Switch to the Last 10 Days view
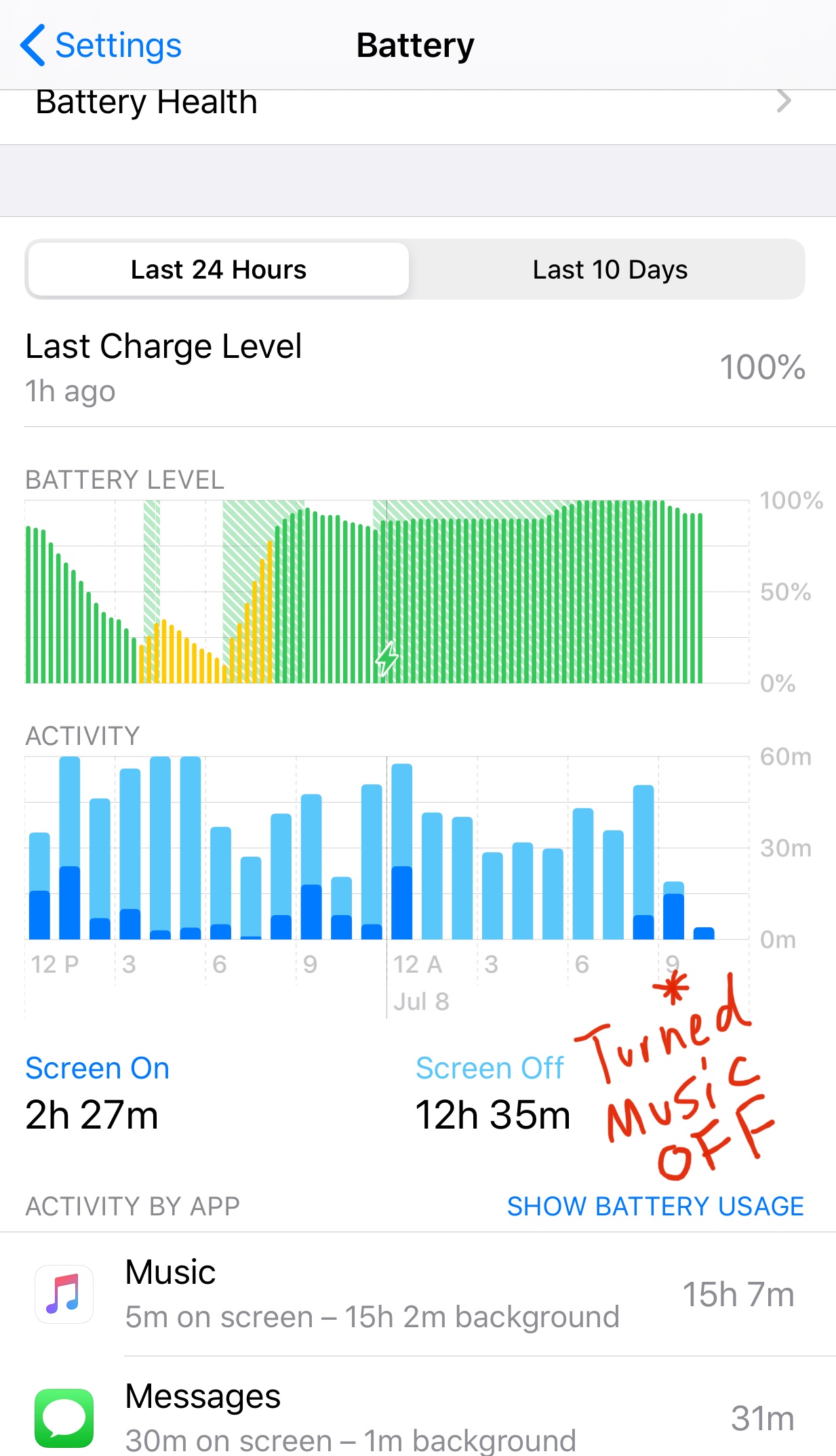The height and width of the screenshot is (1456, 836). (609, 270)
